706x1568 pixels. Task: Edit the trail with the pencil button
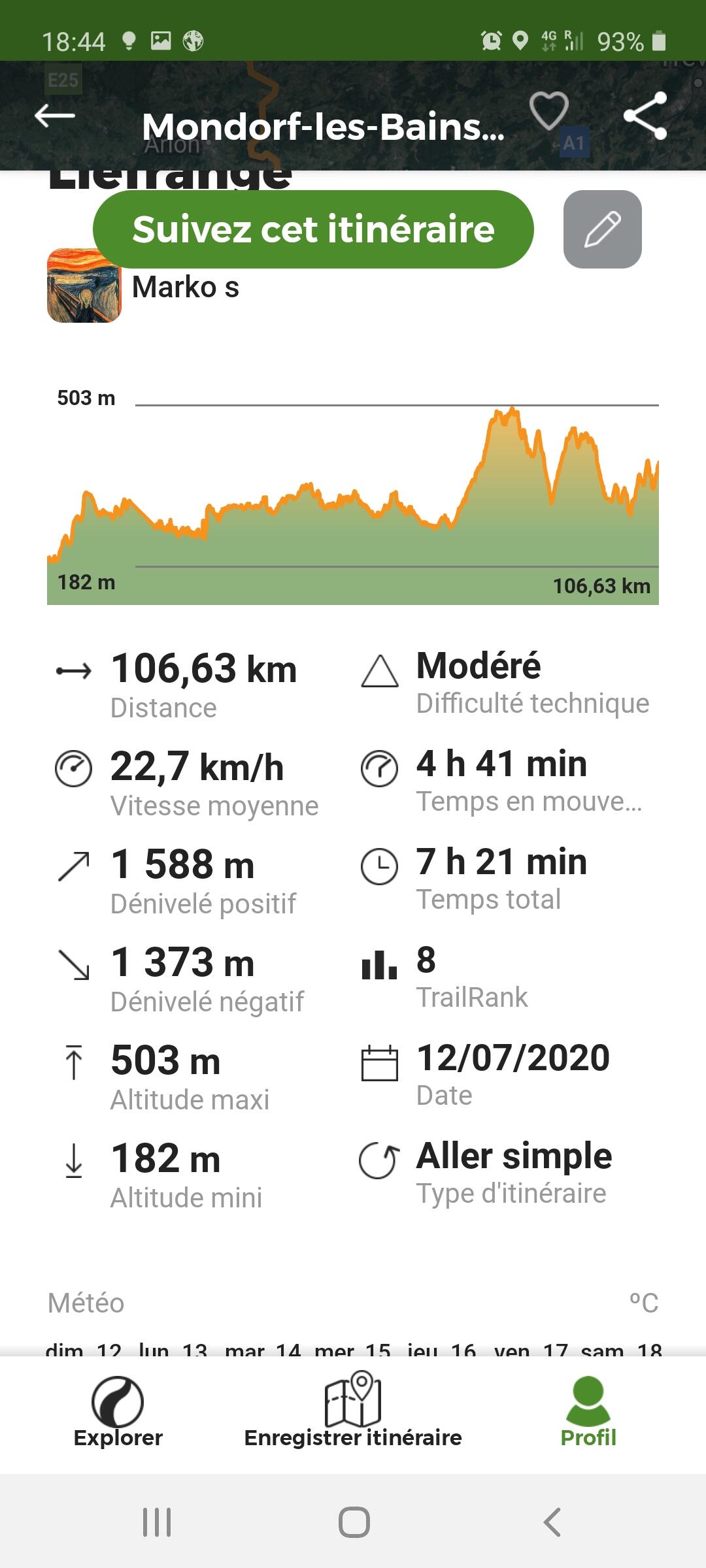point(602,229)
